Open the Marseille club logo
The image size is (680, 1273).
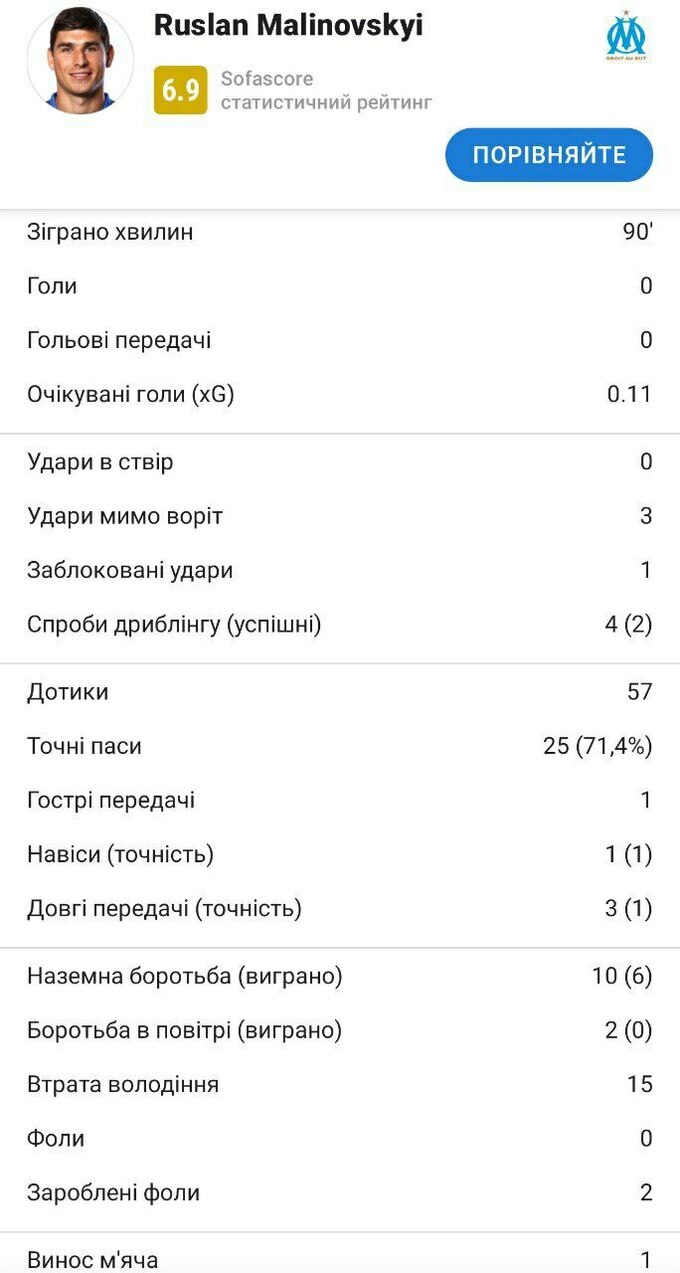click(x=626, y=37)
